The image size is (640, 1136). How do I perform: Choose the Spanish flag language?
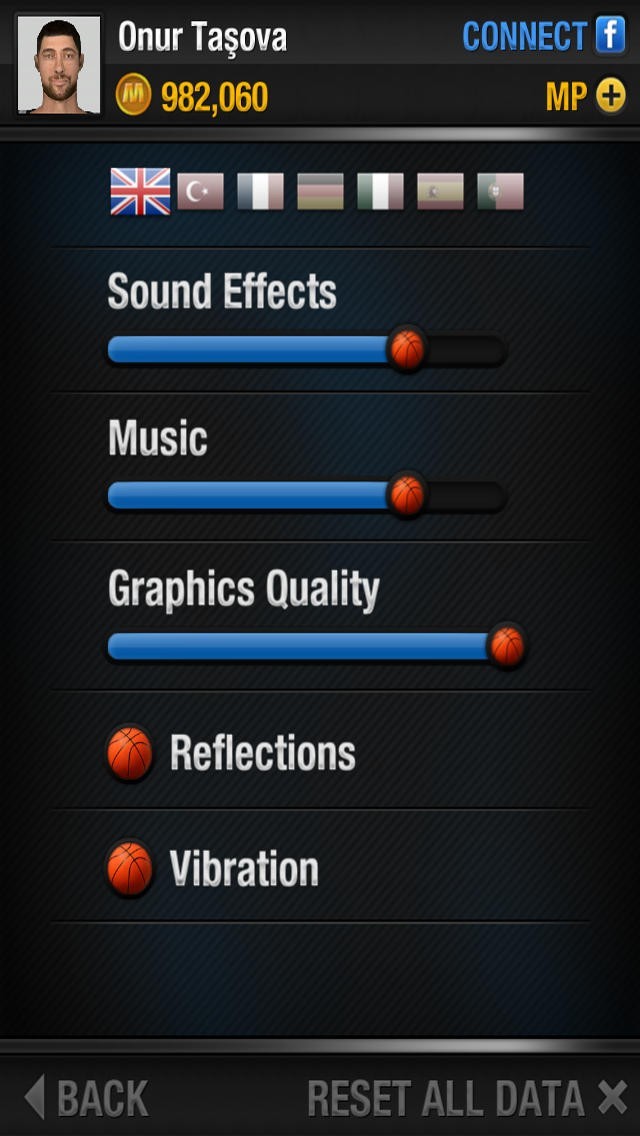point(440,191)
